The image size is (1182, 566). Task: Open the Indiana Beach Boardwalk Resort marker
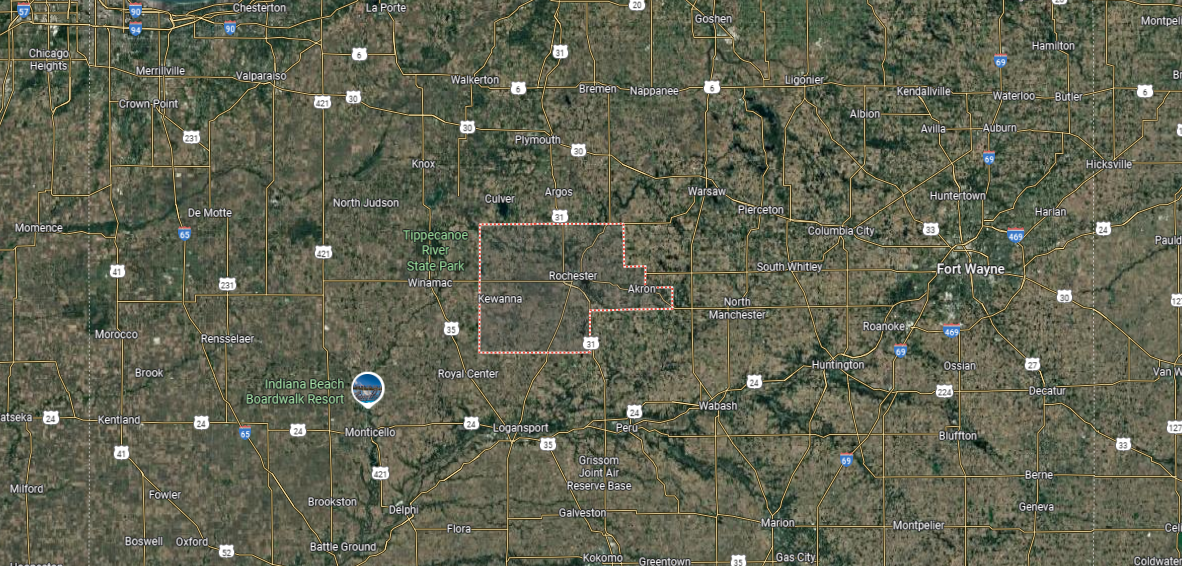(x=367, y=388)
